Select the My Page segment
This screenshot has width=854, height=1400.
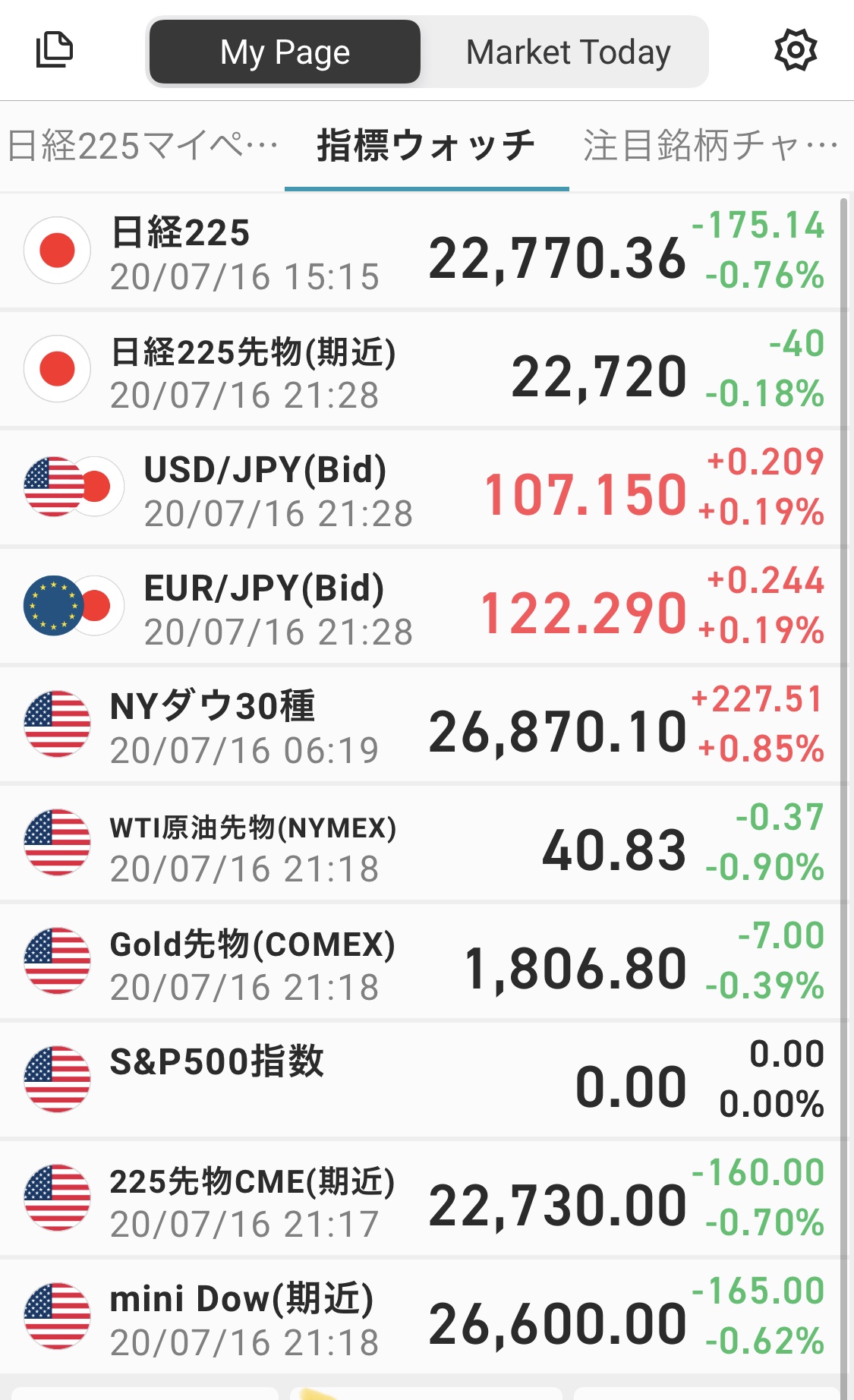click(285, 52)
